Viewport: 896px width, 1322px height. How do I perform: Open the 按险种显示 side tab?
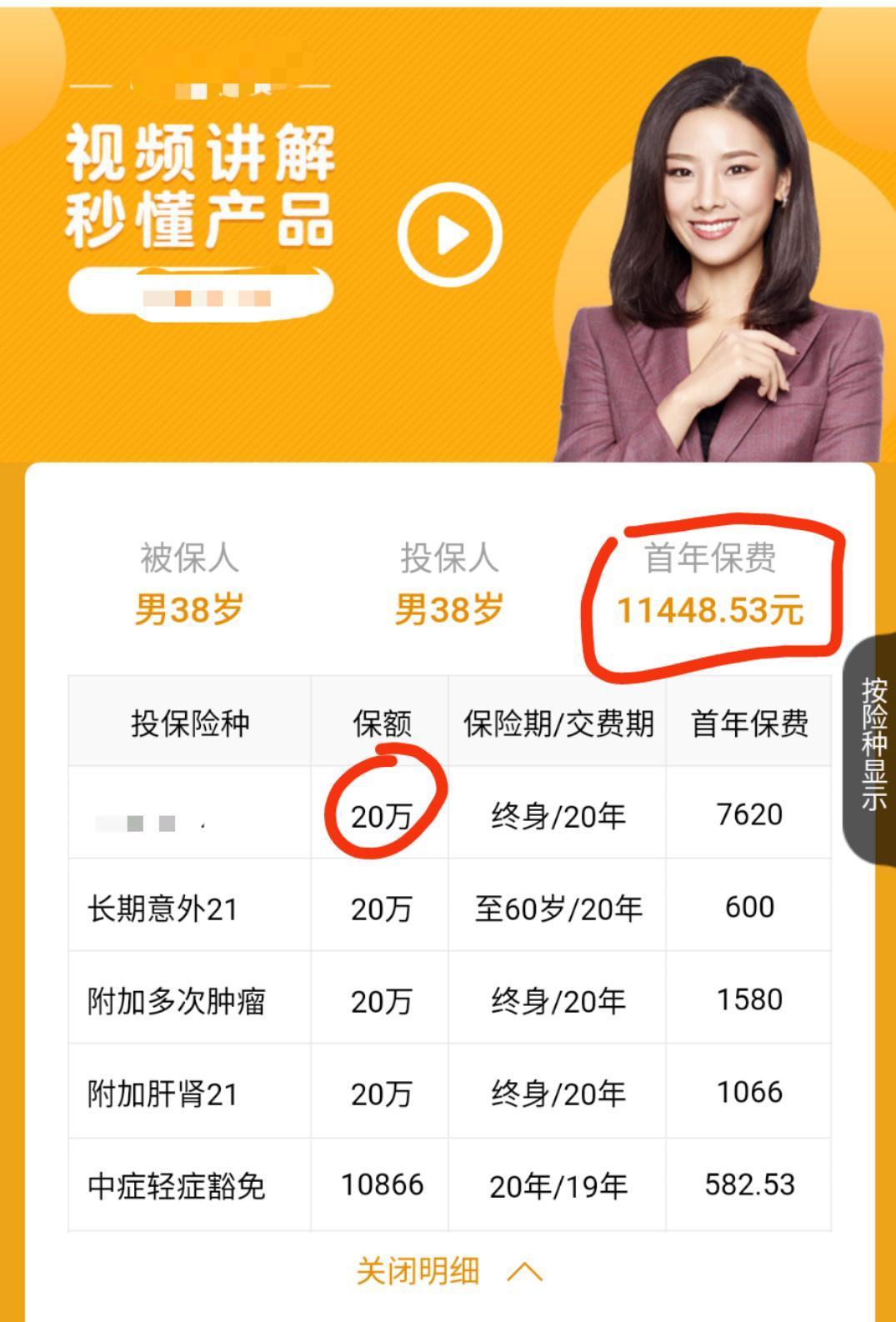872,744
